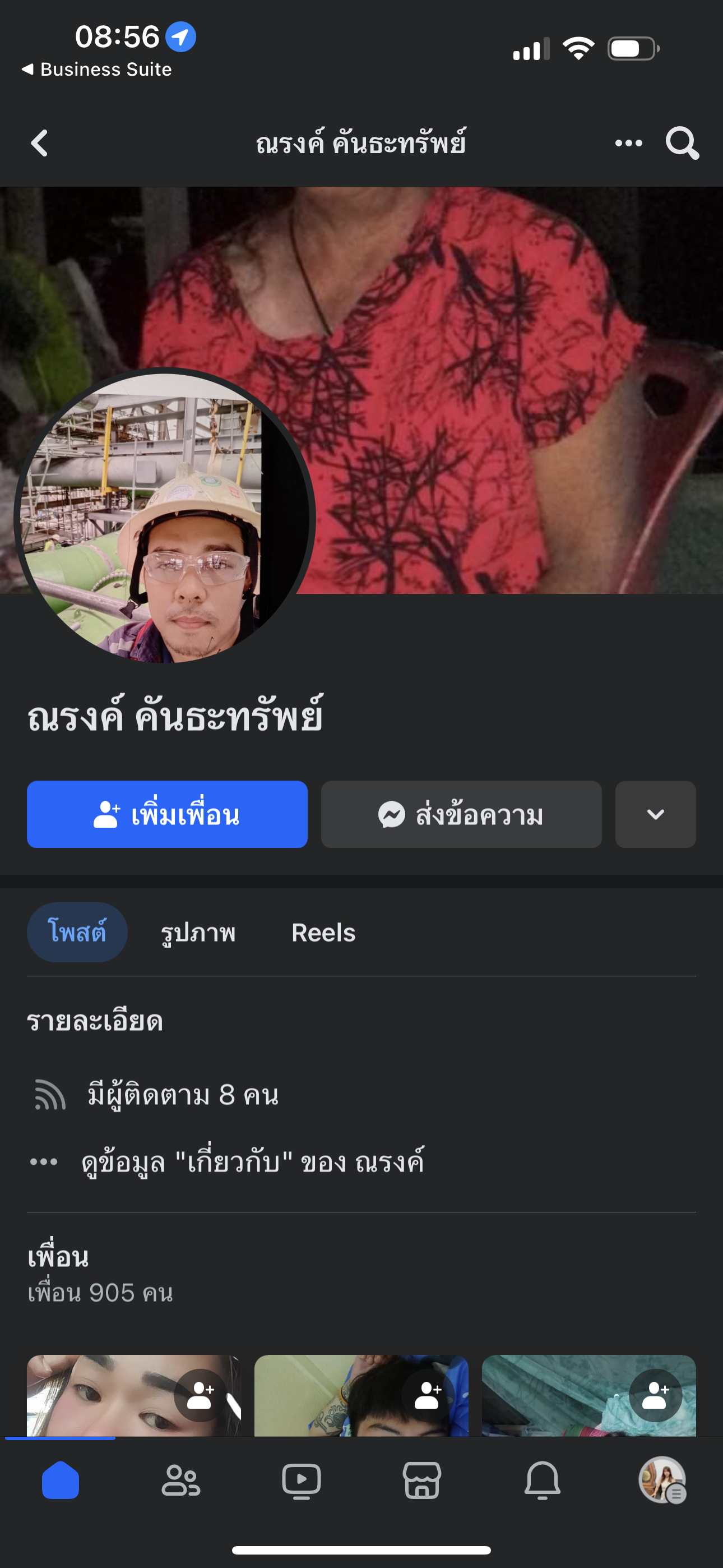Viewport: 723px width, 1568px height.
Task: Search within this profile
Action: pos(682,143)
